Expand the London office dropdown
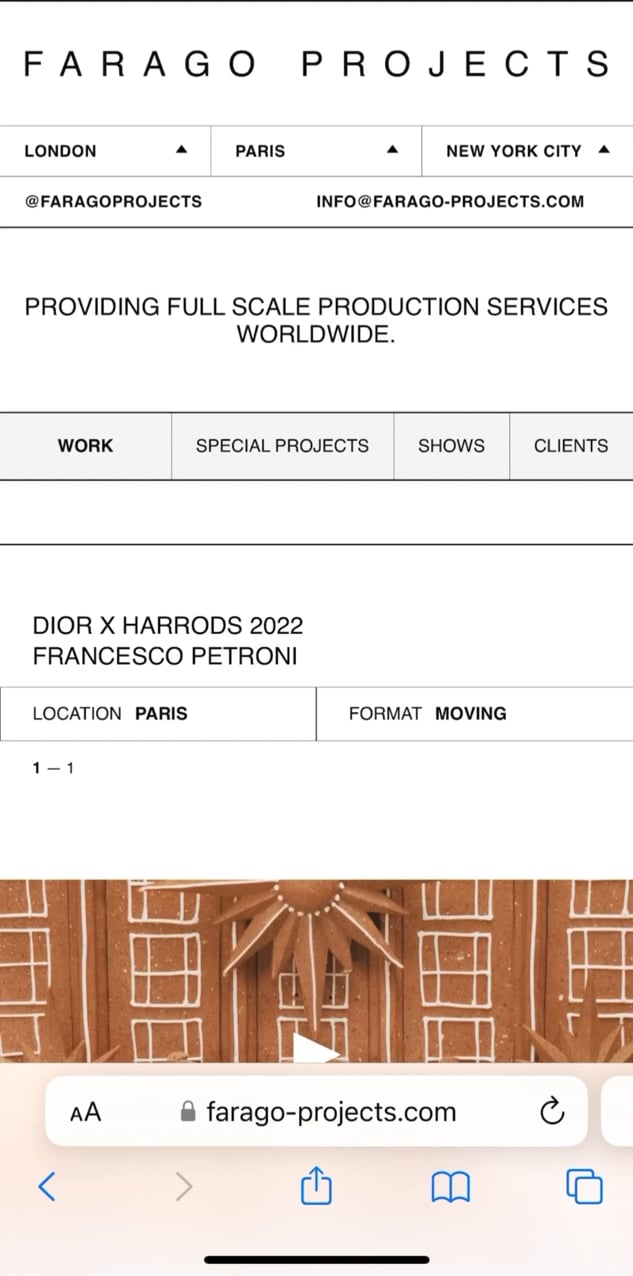 coord(105,151)
